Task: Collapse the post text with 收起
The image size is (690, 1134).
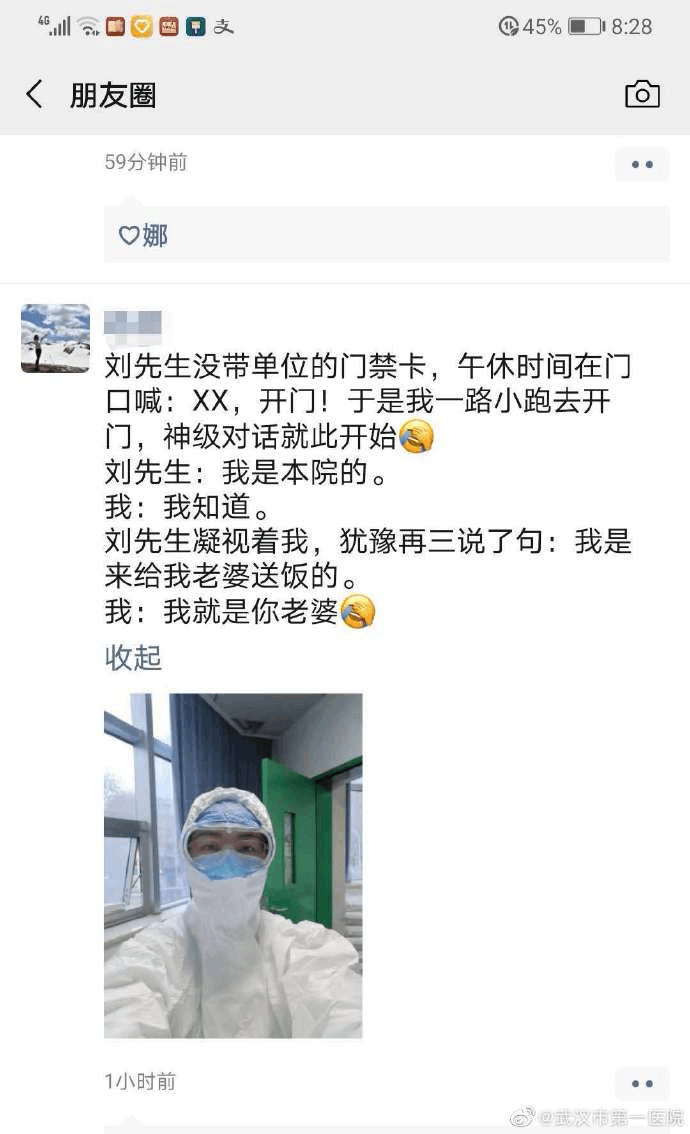Action: [133, 658]
